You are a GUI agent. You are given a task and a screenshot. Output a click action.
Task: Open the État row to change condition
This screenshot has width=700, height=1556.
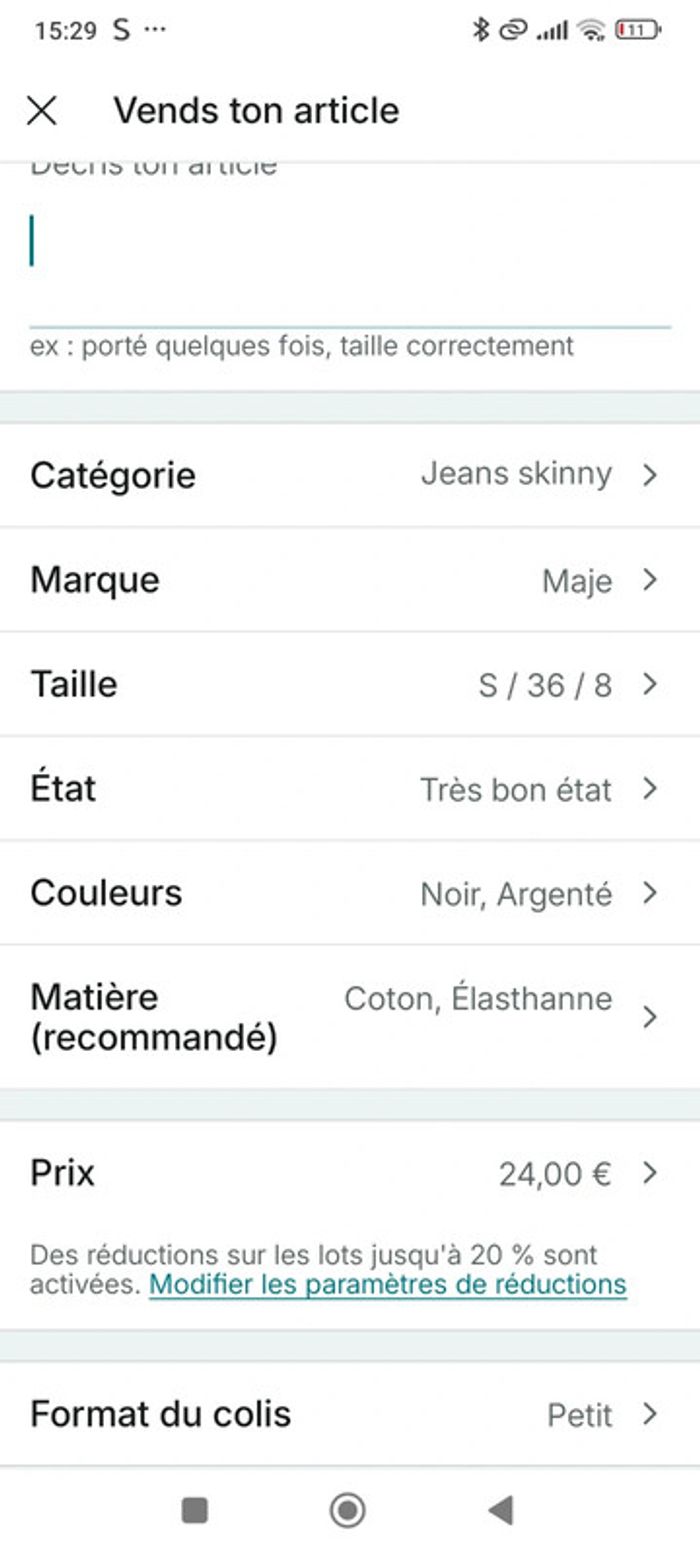[350, 788]
